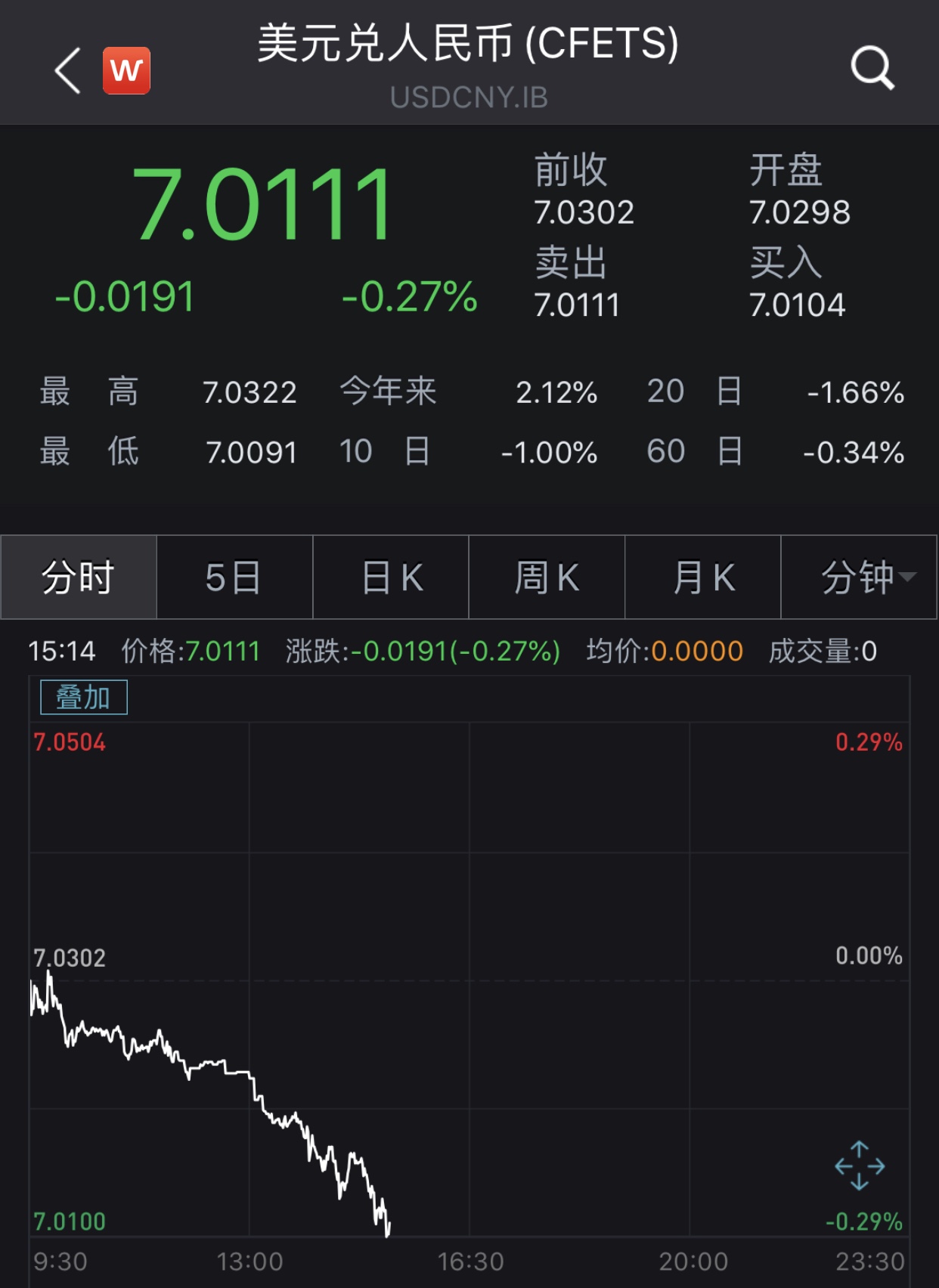Open the 分钟 interval dropdown
This screenshot has width=939, height=1288.
pos(859,577)
